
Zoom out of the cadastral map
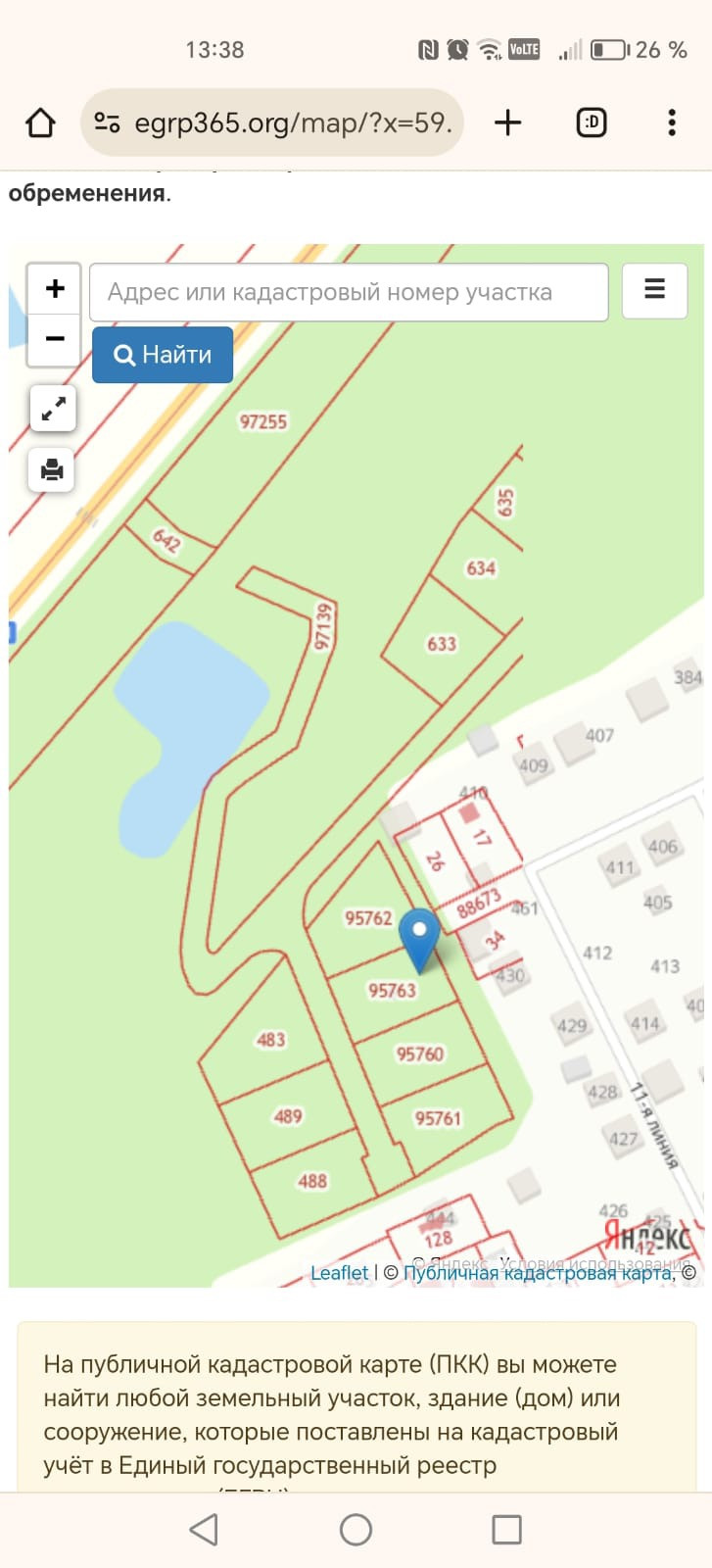(x=54, y=339)
